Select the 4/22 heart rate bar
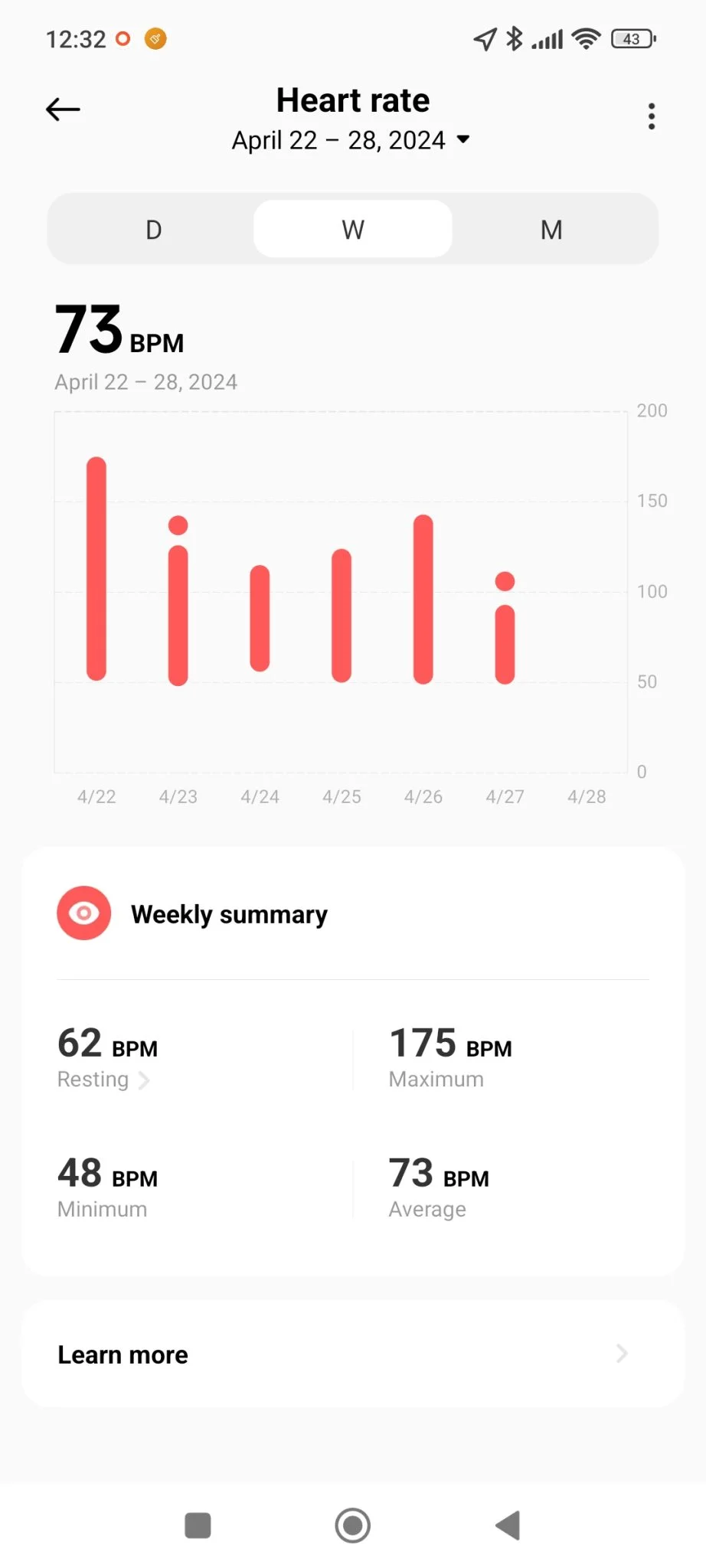 coord(96,568)
